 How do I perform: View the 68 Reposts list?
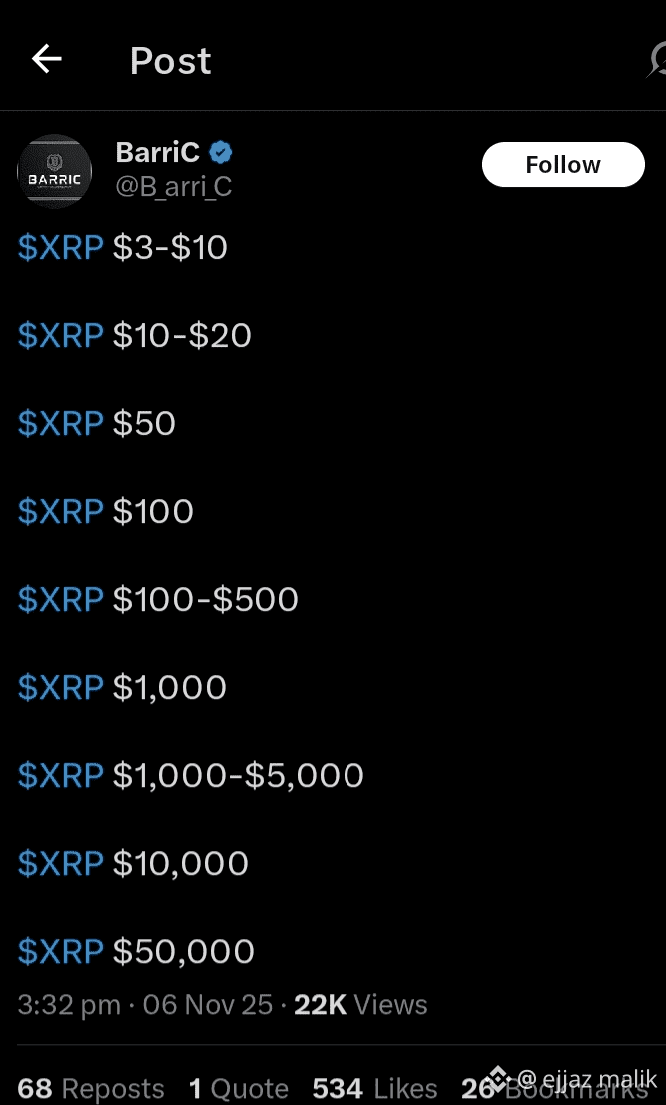tap(91, 1088)
